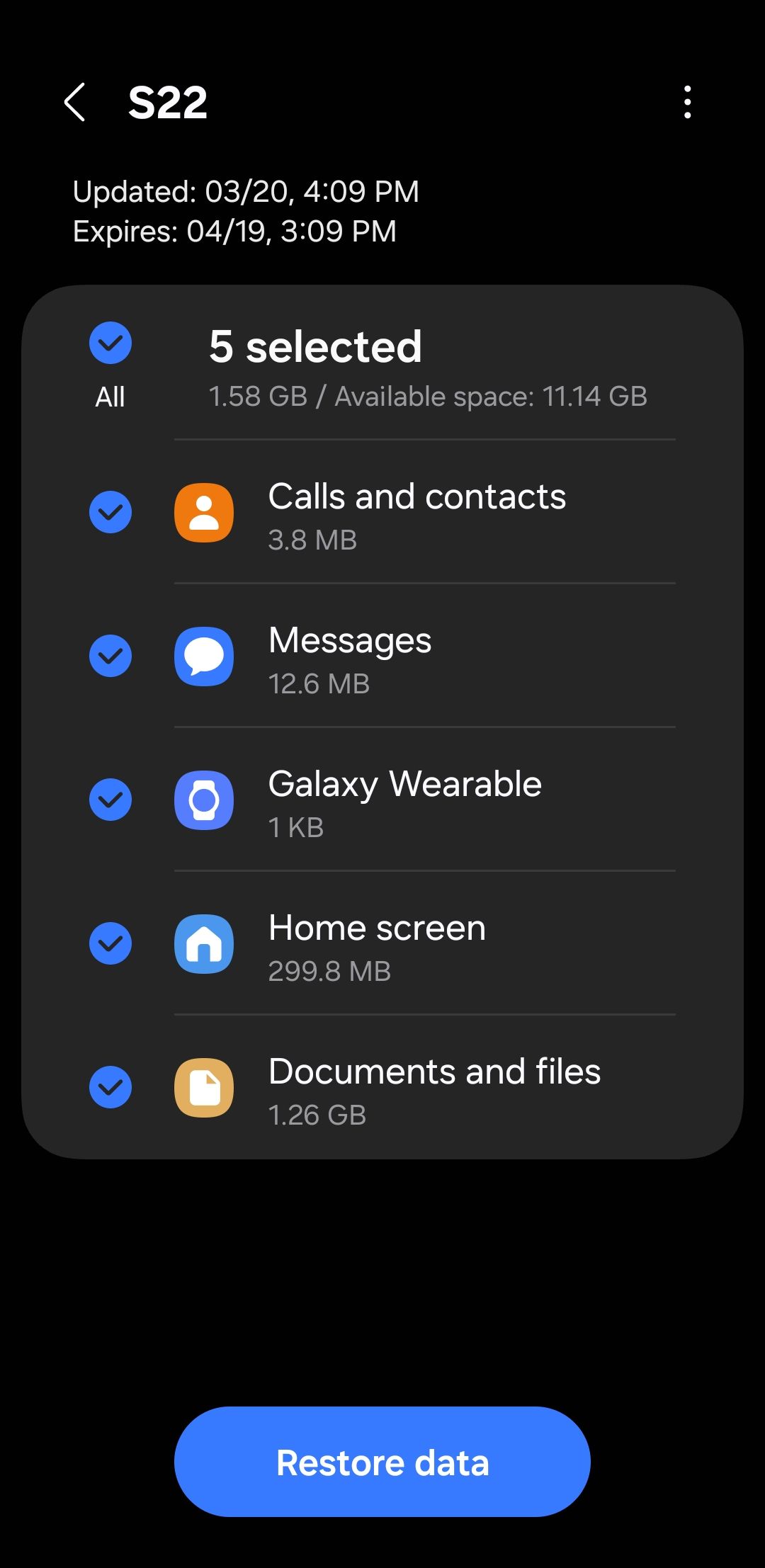Select the Messages app icon
Image resolution: width=765 pixels, height=1568 pixels.
203,657
